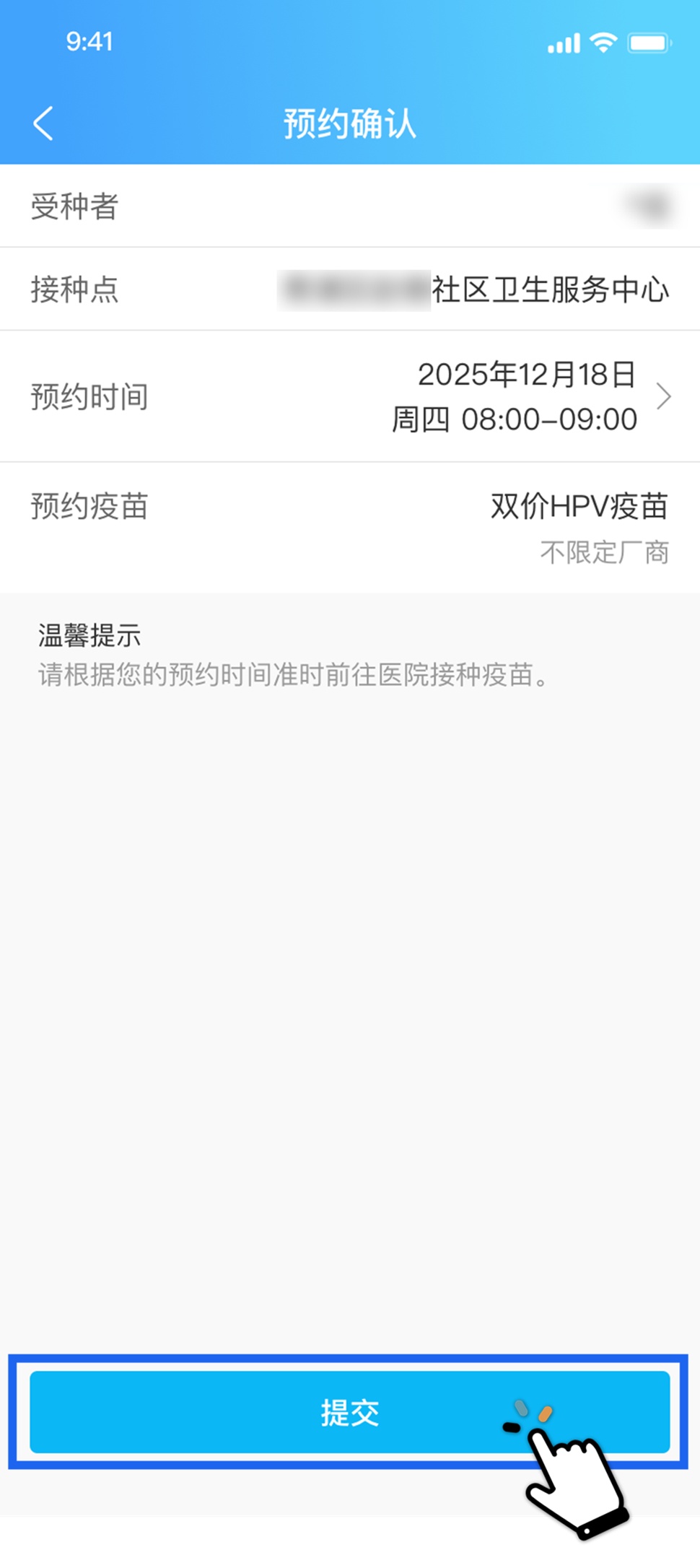Select the 预约确认 header title
The height and width of the screenshot is (1568, 700).
(x=349, y=123)
